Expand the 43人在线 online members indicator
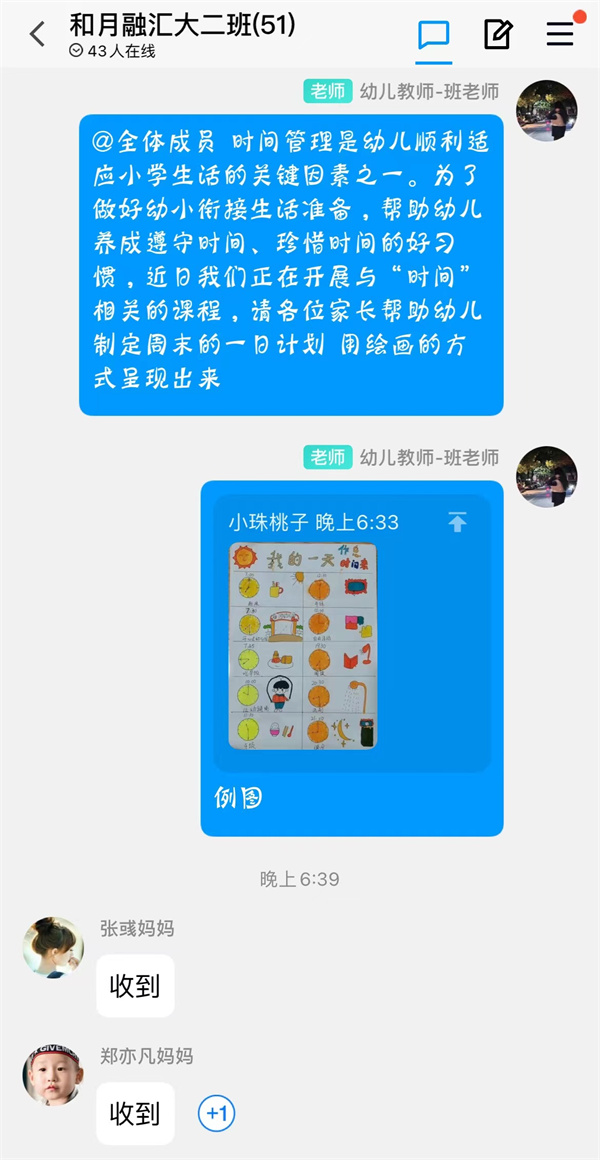This screenshot has height=1160, width=600. point(112,51)
